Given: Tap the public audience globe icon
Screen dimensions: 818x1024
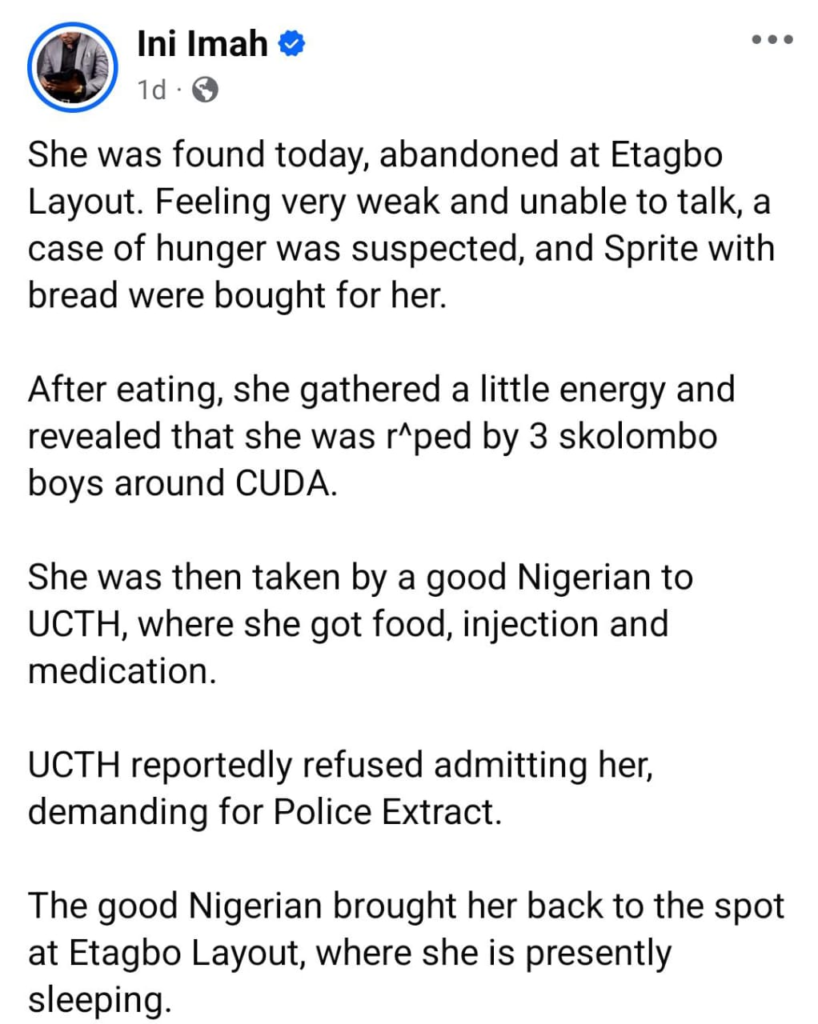Looking at the screenshot, I should point(205,90).
